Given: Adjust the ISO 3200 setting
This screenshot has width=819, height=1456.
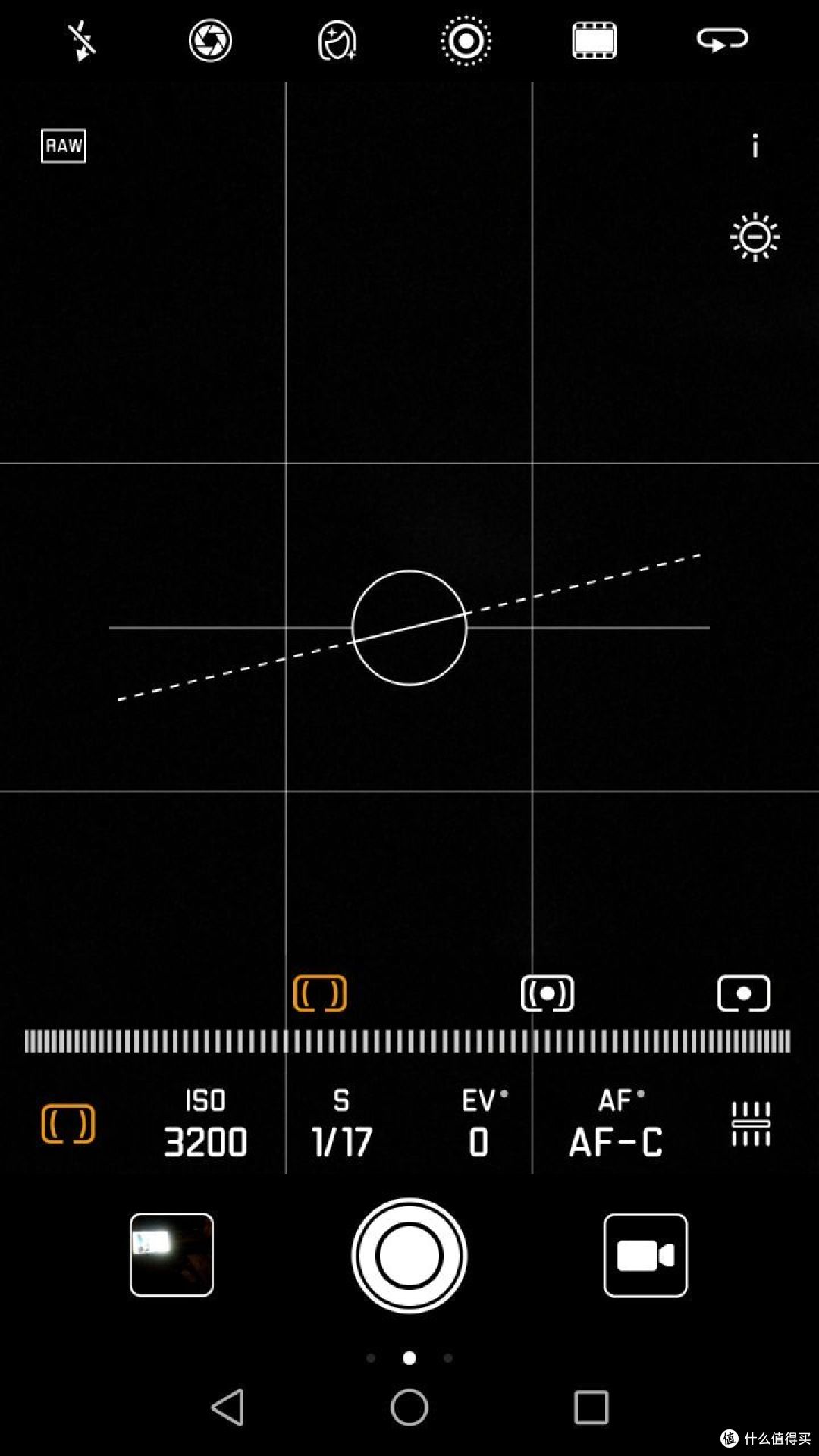Looking at the screenshot, I should click(206, 1124).
